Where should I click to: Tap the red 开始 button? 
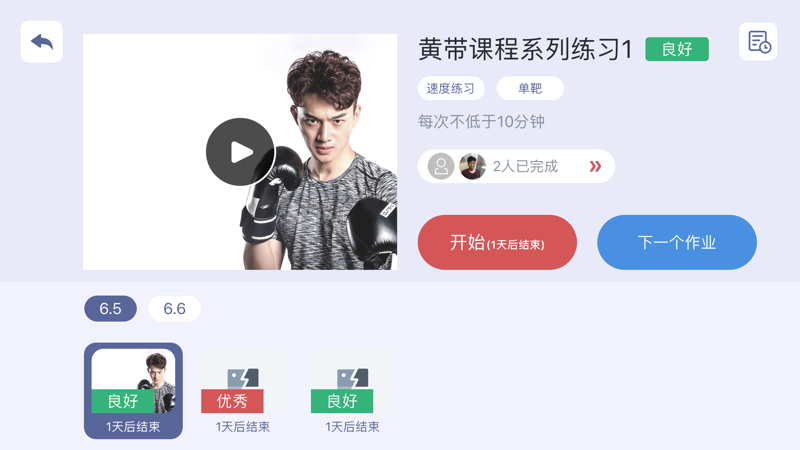[497, 242]
